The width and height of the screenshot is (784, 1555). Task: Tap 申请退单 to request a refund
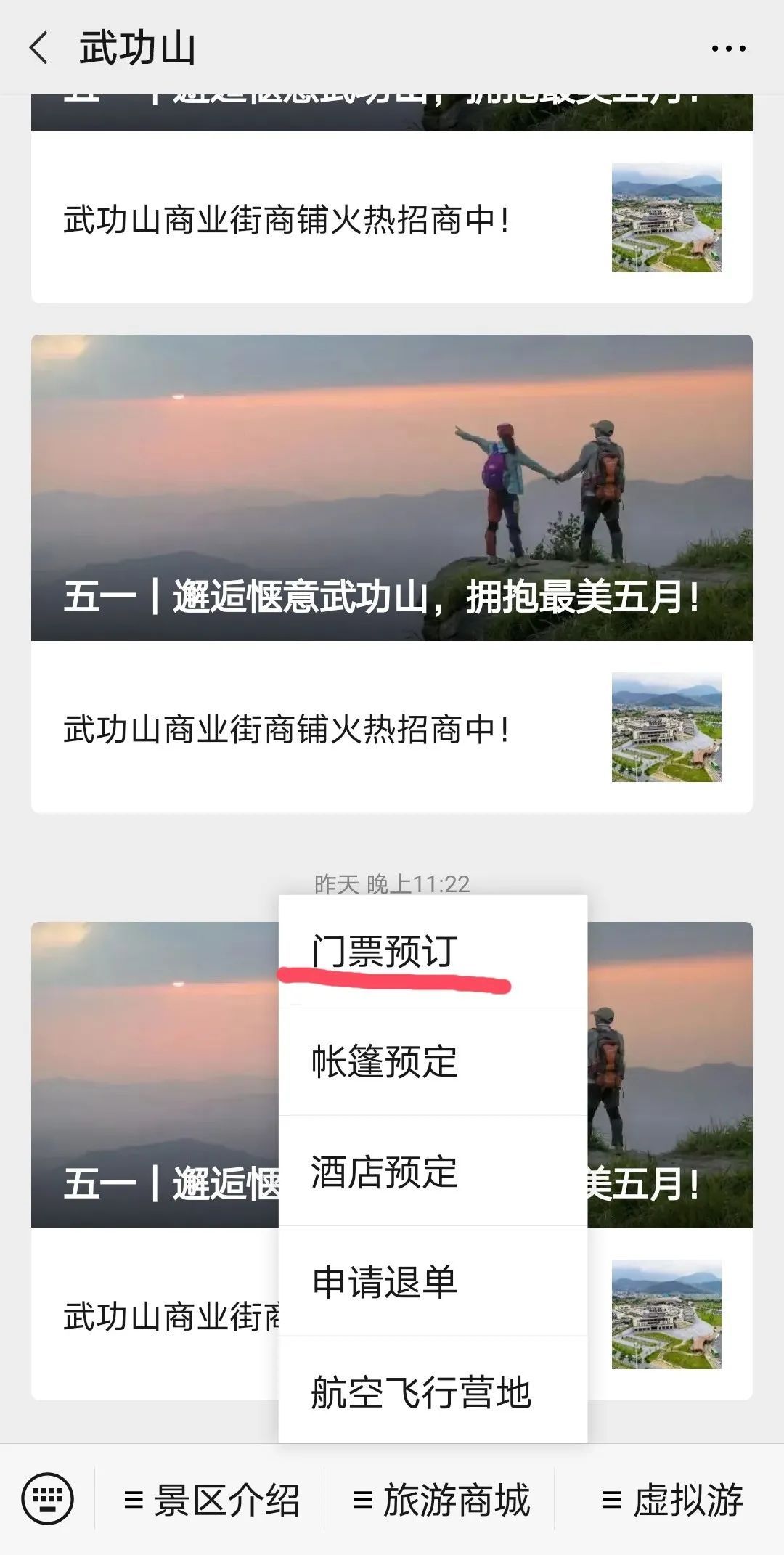[432, 1282]
